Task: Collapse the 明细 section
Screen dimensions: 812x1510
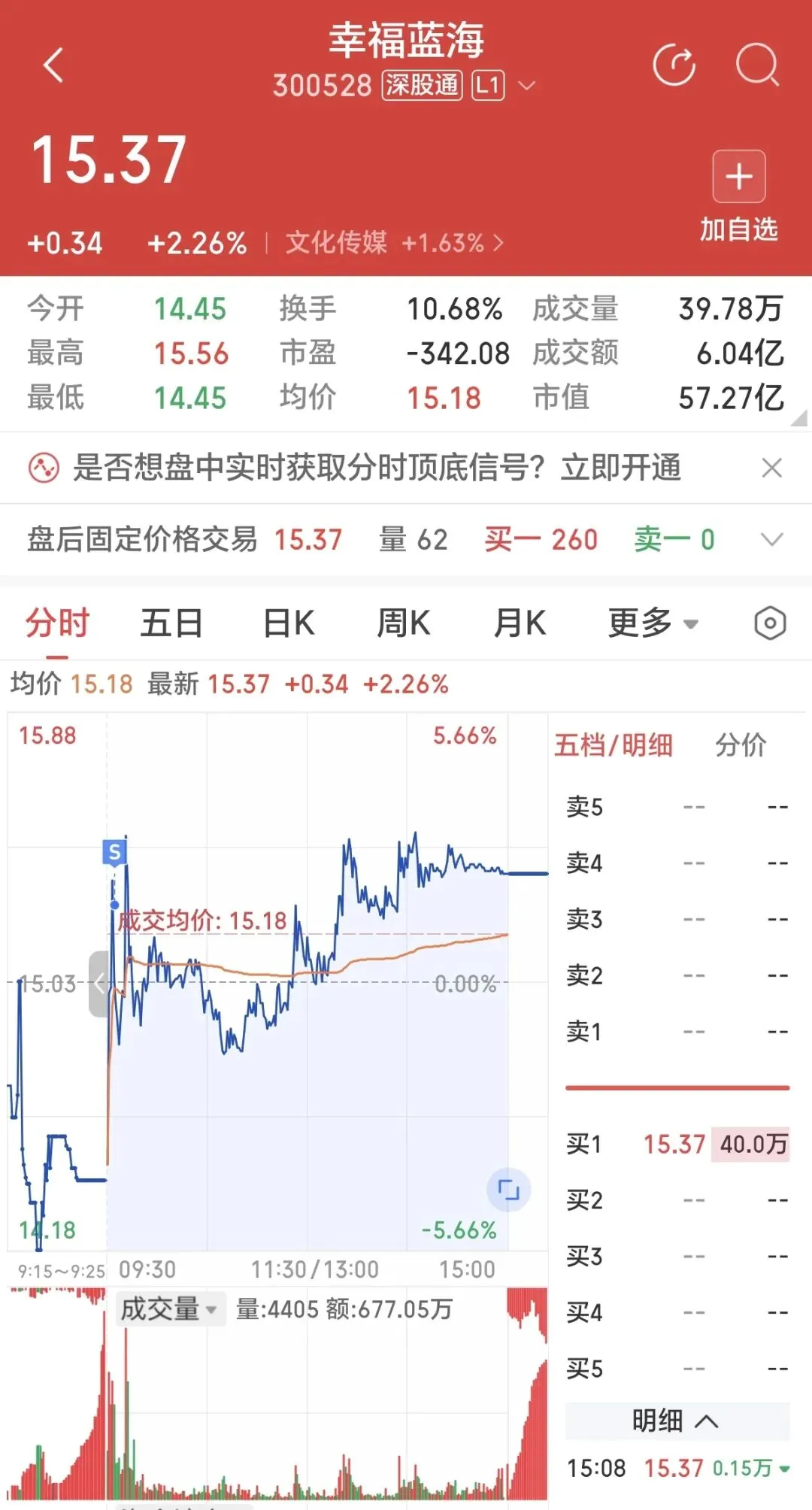Action: [676, 1421]
